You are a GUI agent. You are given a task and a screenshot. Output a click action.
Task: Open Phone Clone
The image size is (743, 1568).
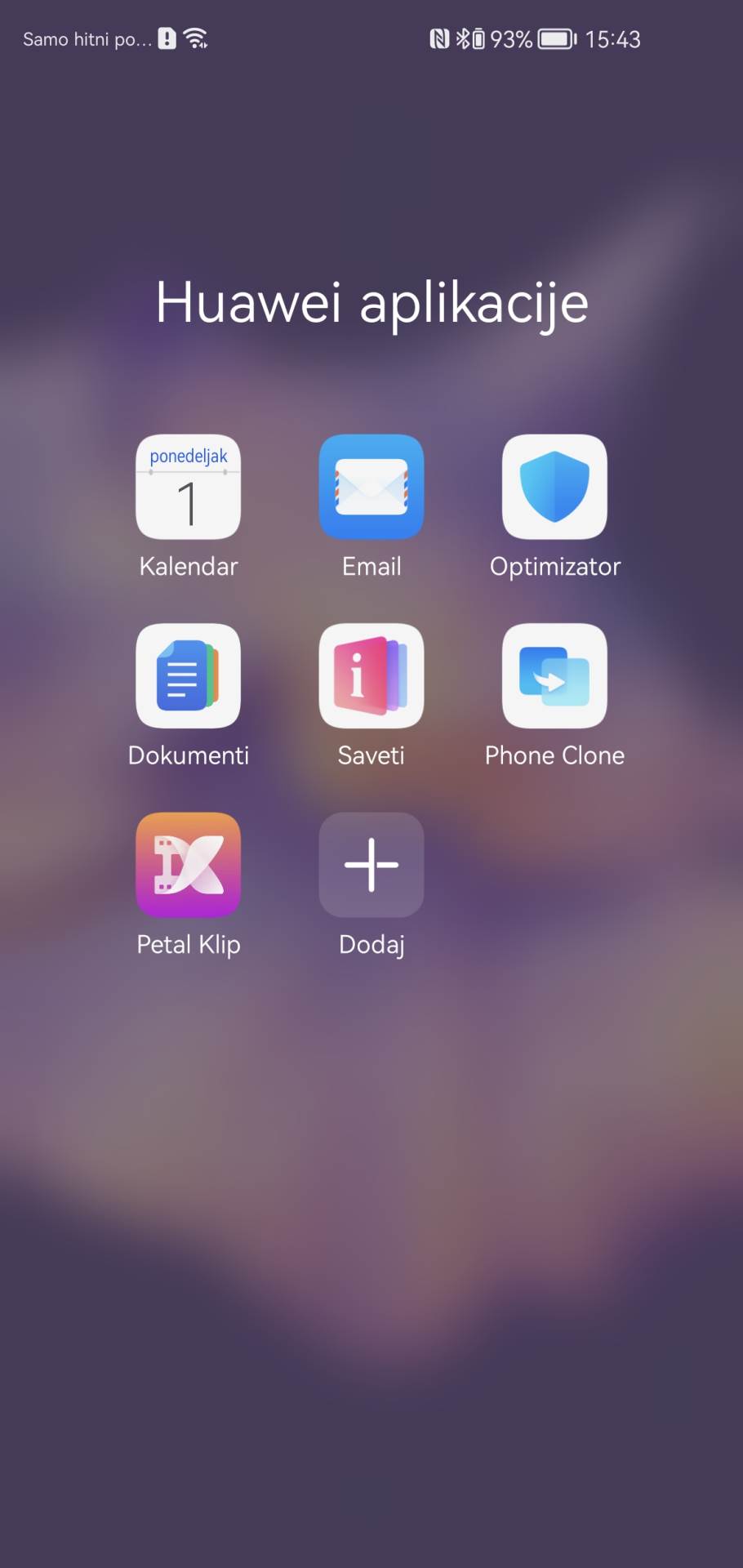coord(554,676)
